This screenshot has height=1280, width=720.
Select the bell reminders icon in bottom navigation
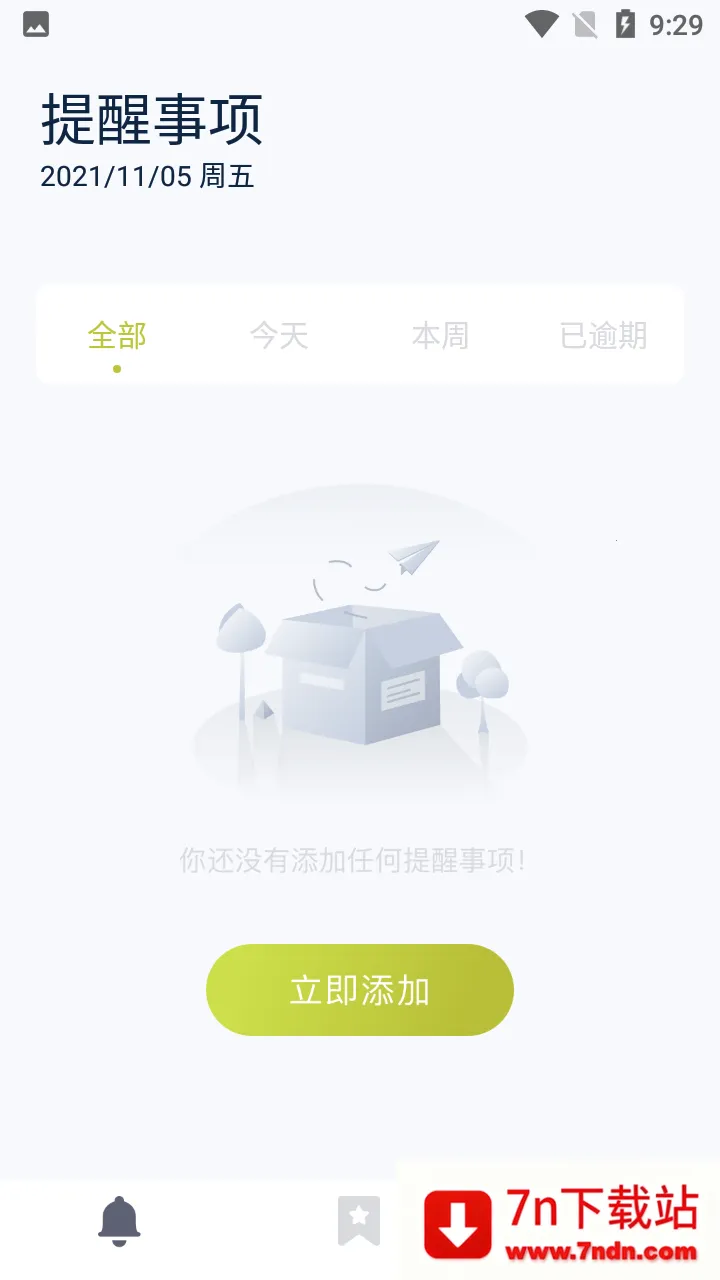pyautogui.click(x=119, y=1218)
